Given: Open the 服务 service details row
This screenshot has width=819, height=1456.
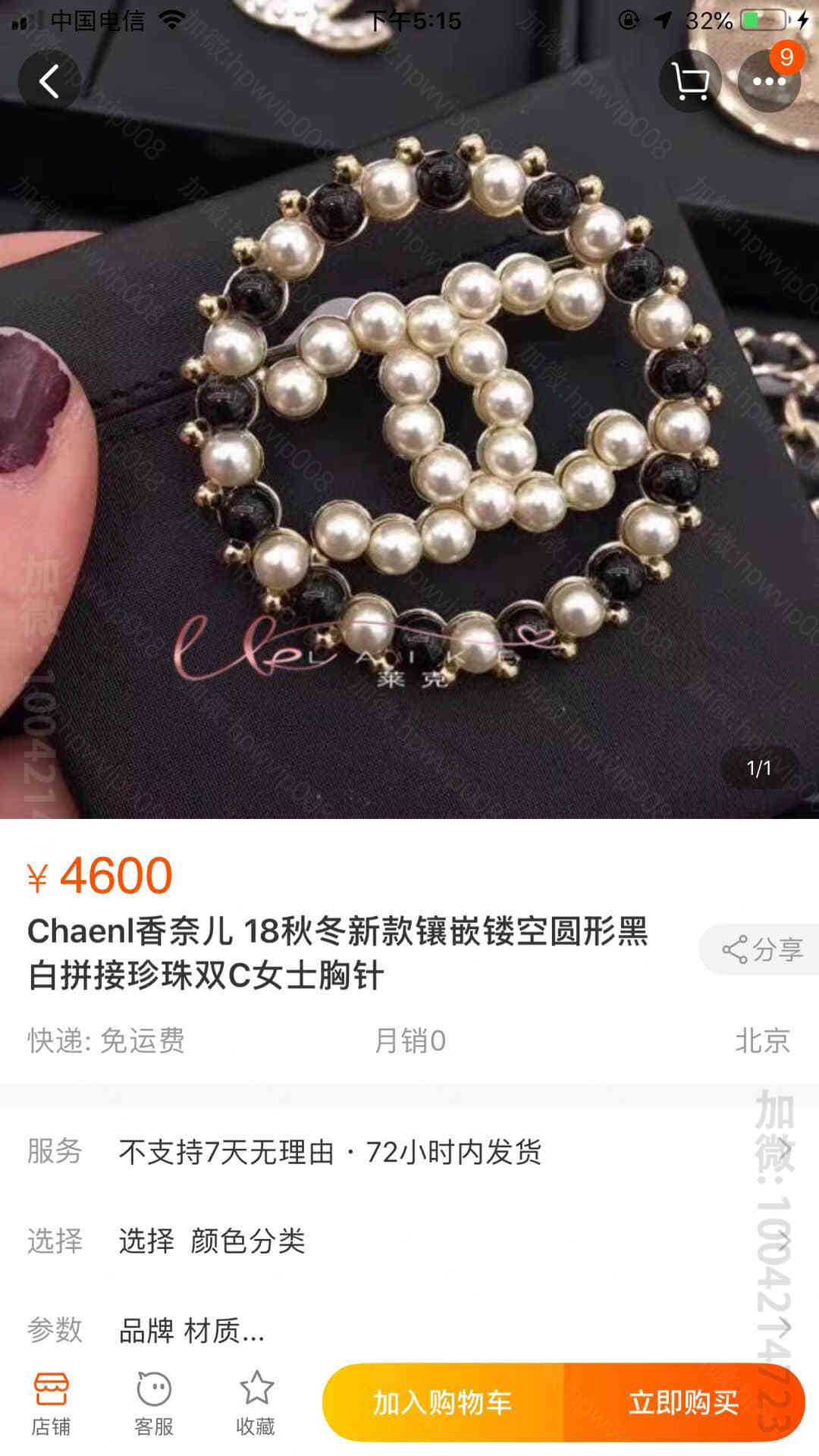Looking at the screenshot, I should click(x=409, y=1152).
